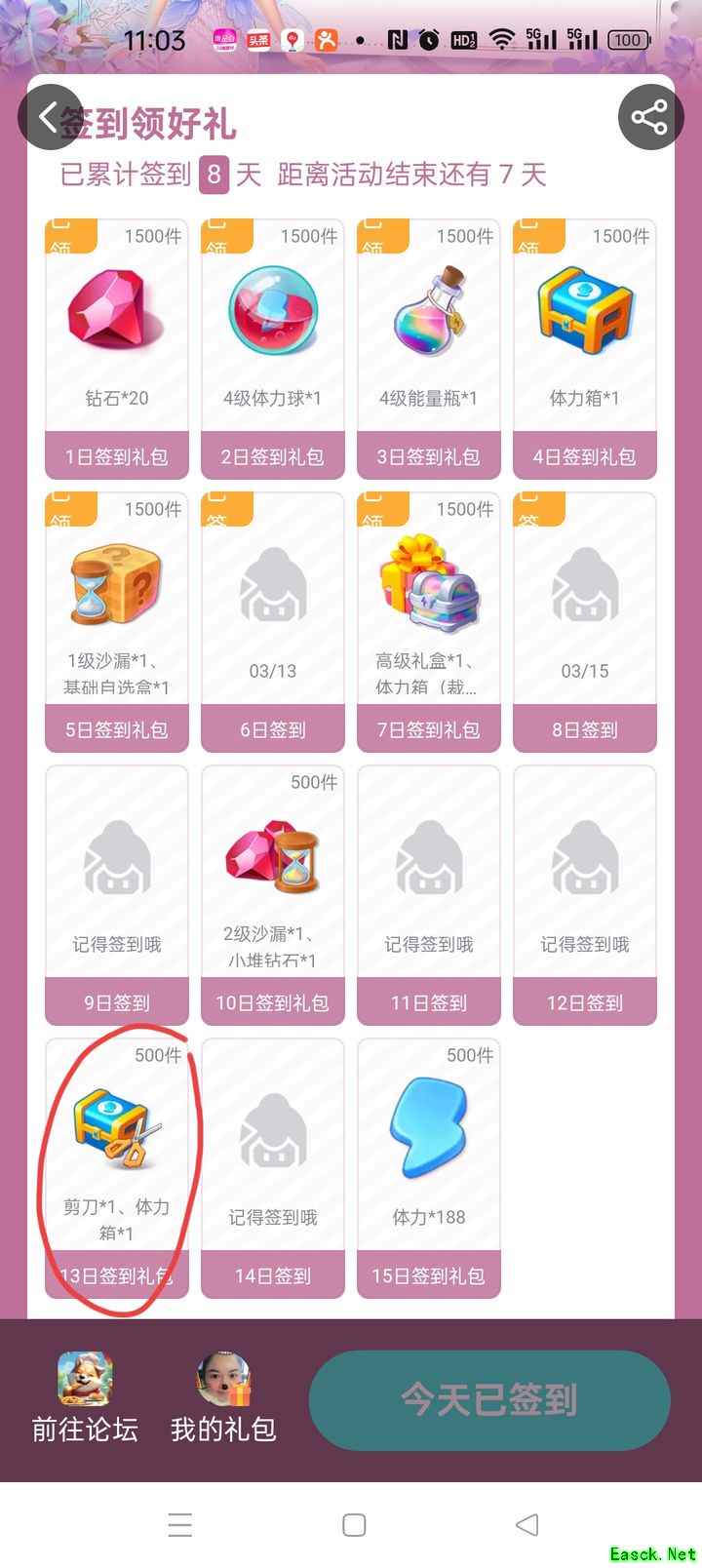Tap the 今天已签到 sign-in button
The width and height of the screenshot is (702, 1568).
coord(489,1400)
